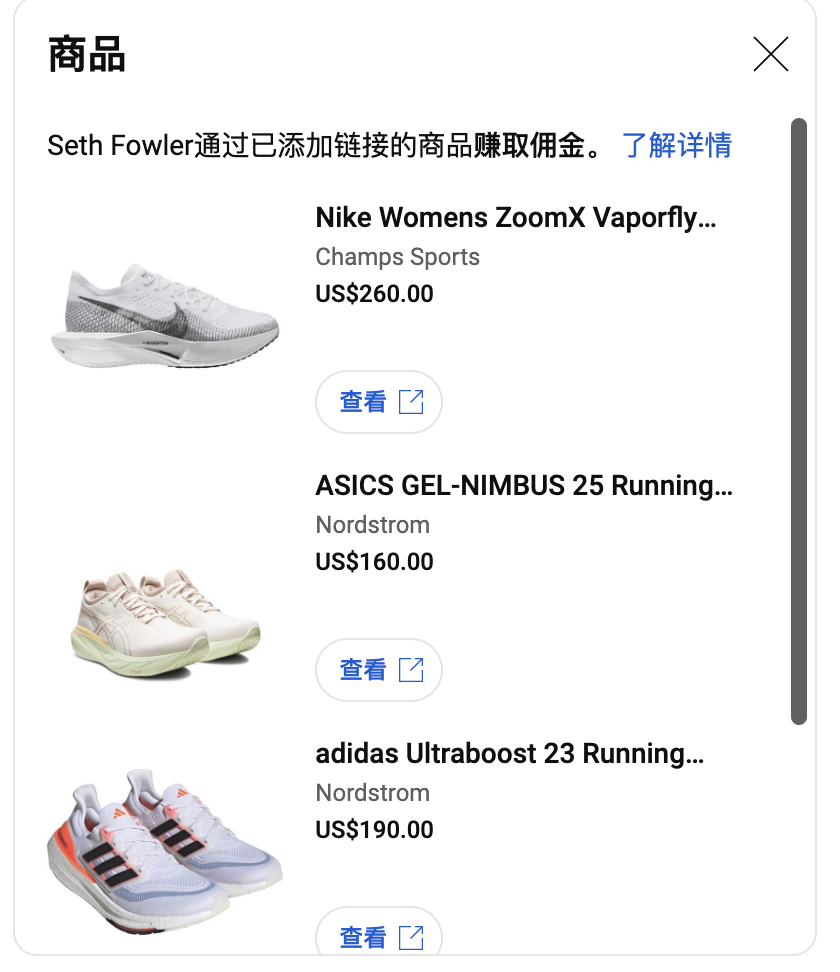Tap 查看 for Nike Womens ZoomX Vaporfly
This screenshot has height=972, width=840.
379,402
